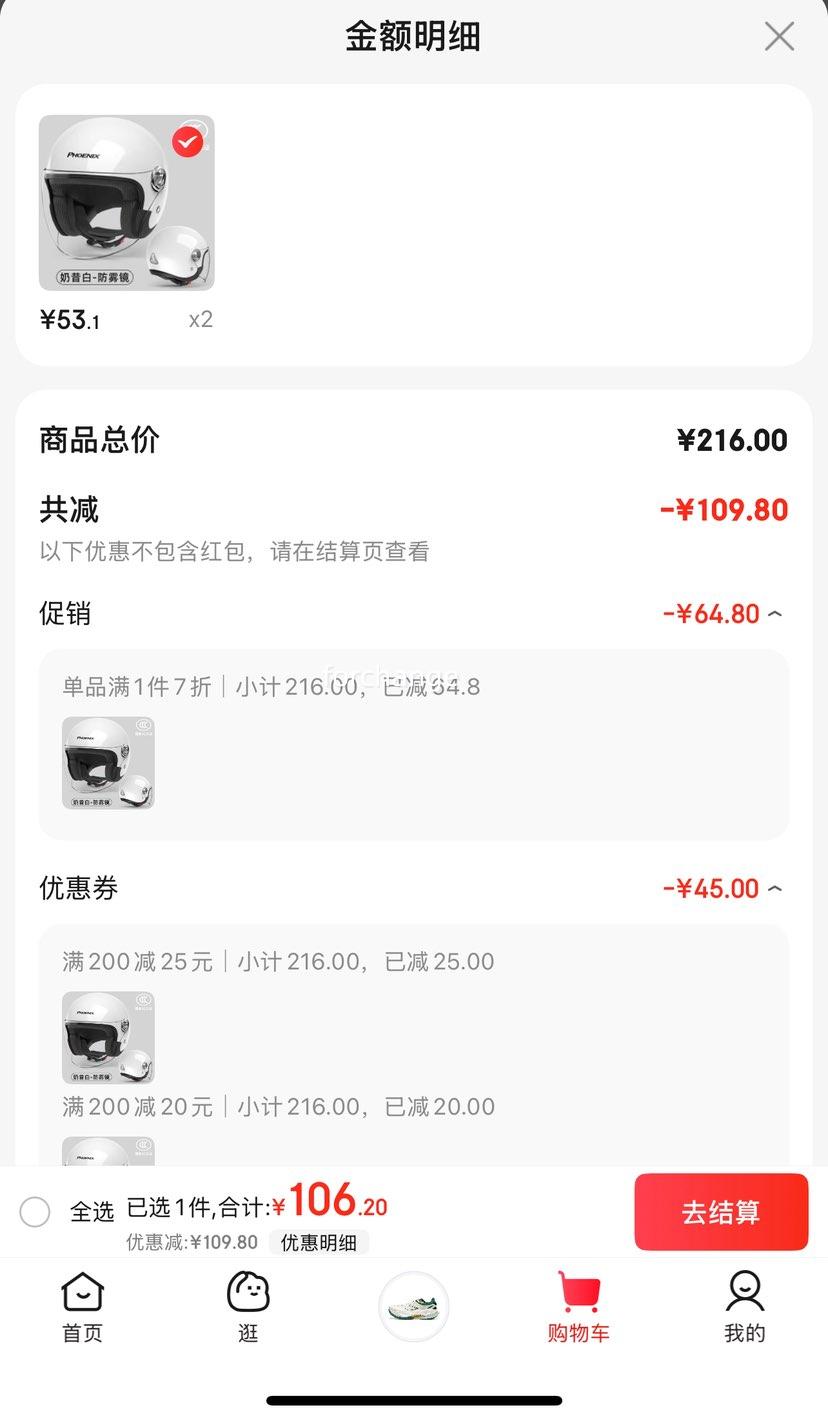Collapse the 促销 discount section
This screenshot has width=828, height=1421.
click(775, 614)
